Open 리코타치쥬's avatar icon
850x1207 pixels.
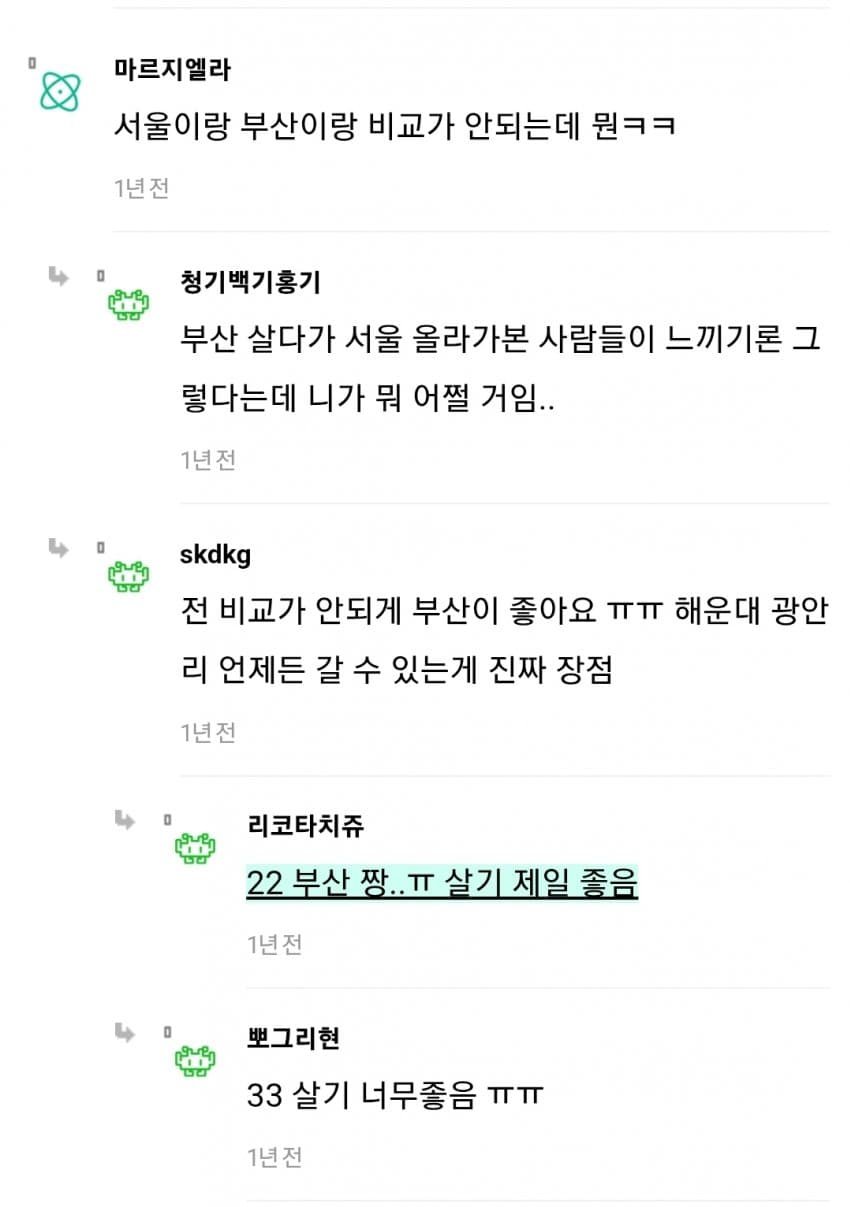click(x=195, y=849)
